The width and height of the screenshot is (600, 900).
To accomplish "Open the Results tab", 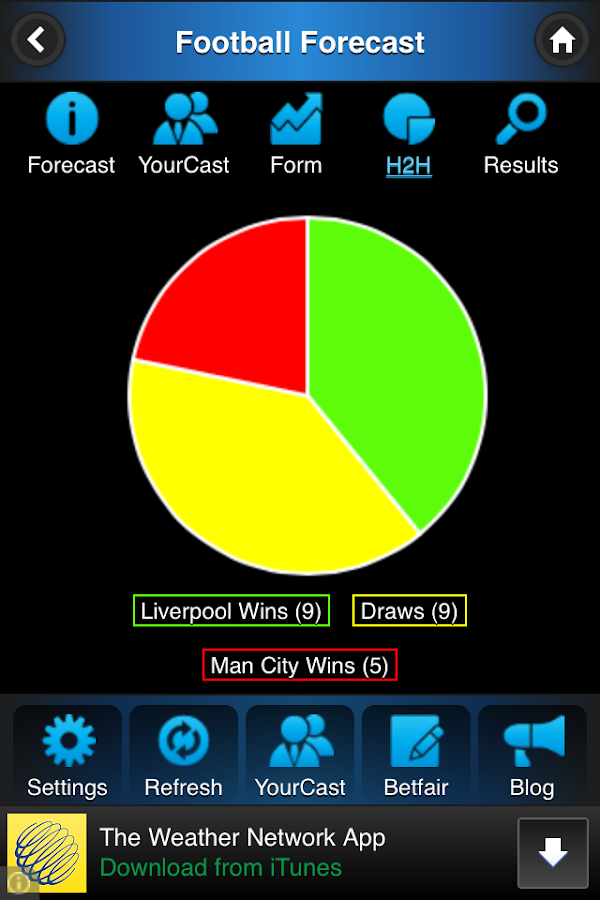I will point(521,135).
